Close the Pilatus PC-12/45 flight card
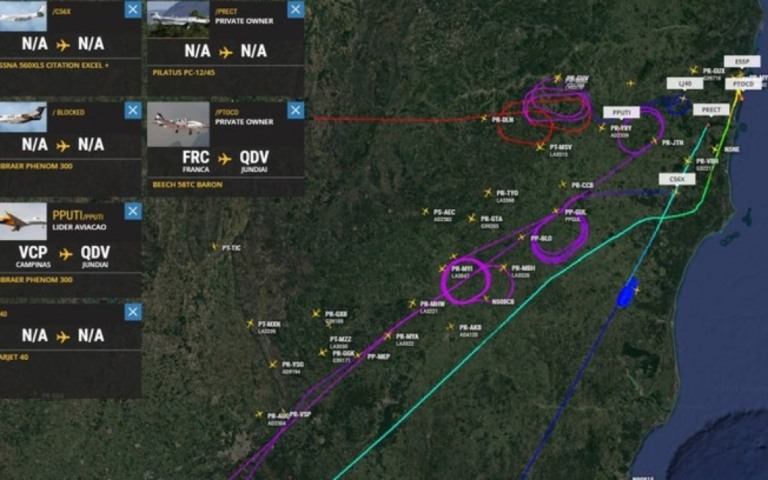Viewport: 768px width, 480px height. tap(295, 10)
